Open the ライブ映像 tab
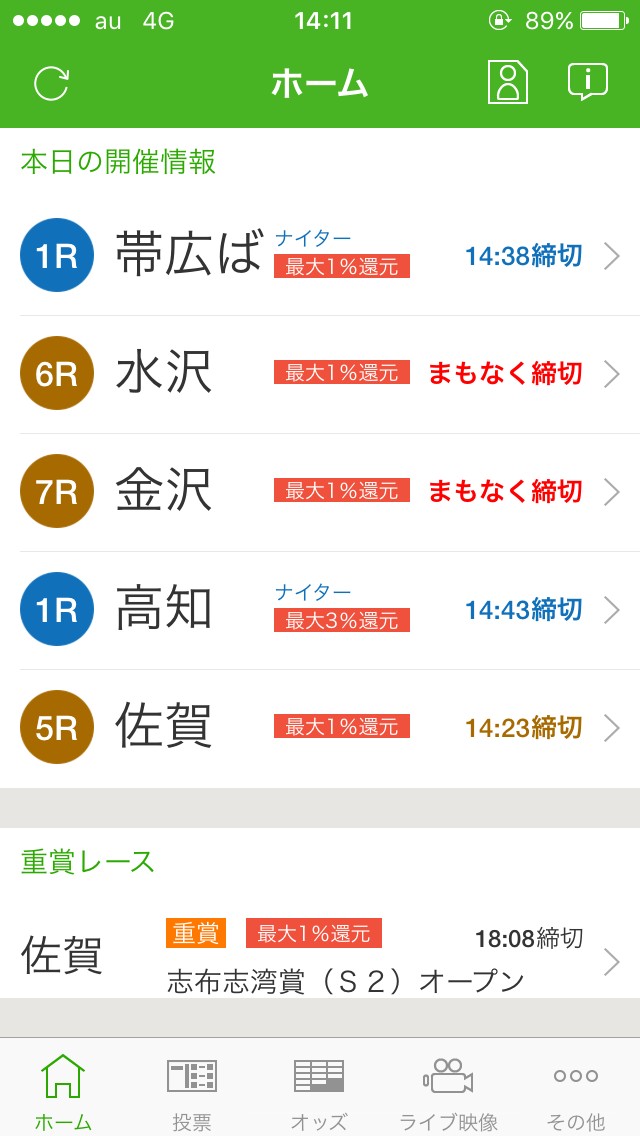The image size is (640, 1136). (x=448, y=1090)
